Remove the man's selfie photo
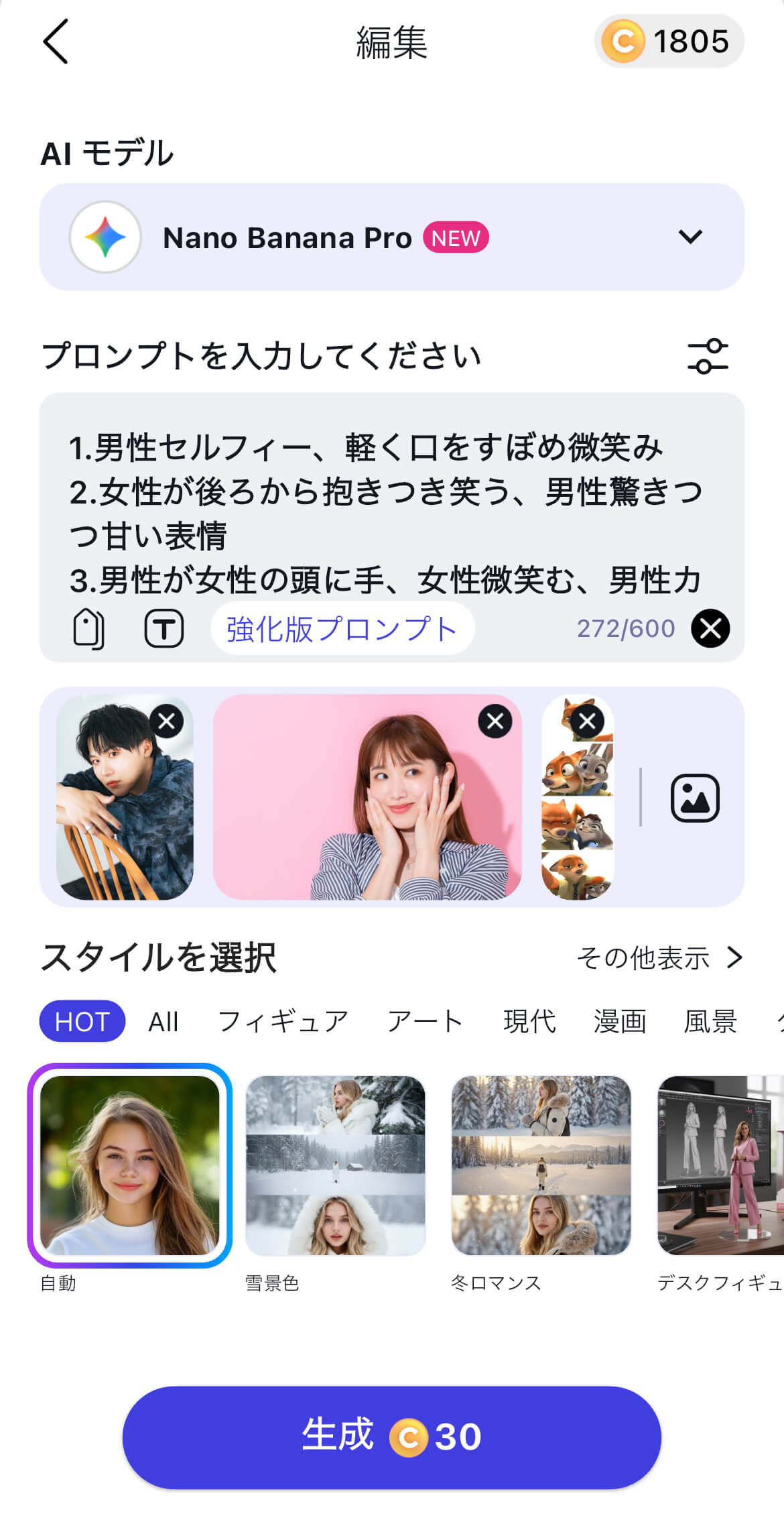This screenshot has height=1522, width=784. click(166, 721)
